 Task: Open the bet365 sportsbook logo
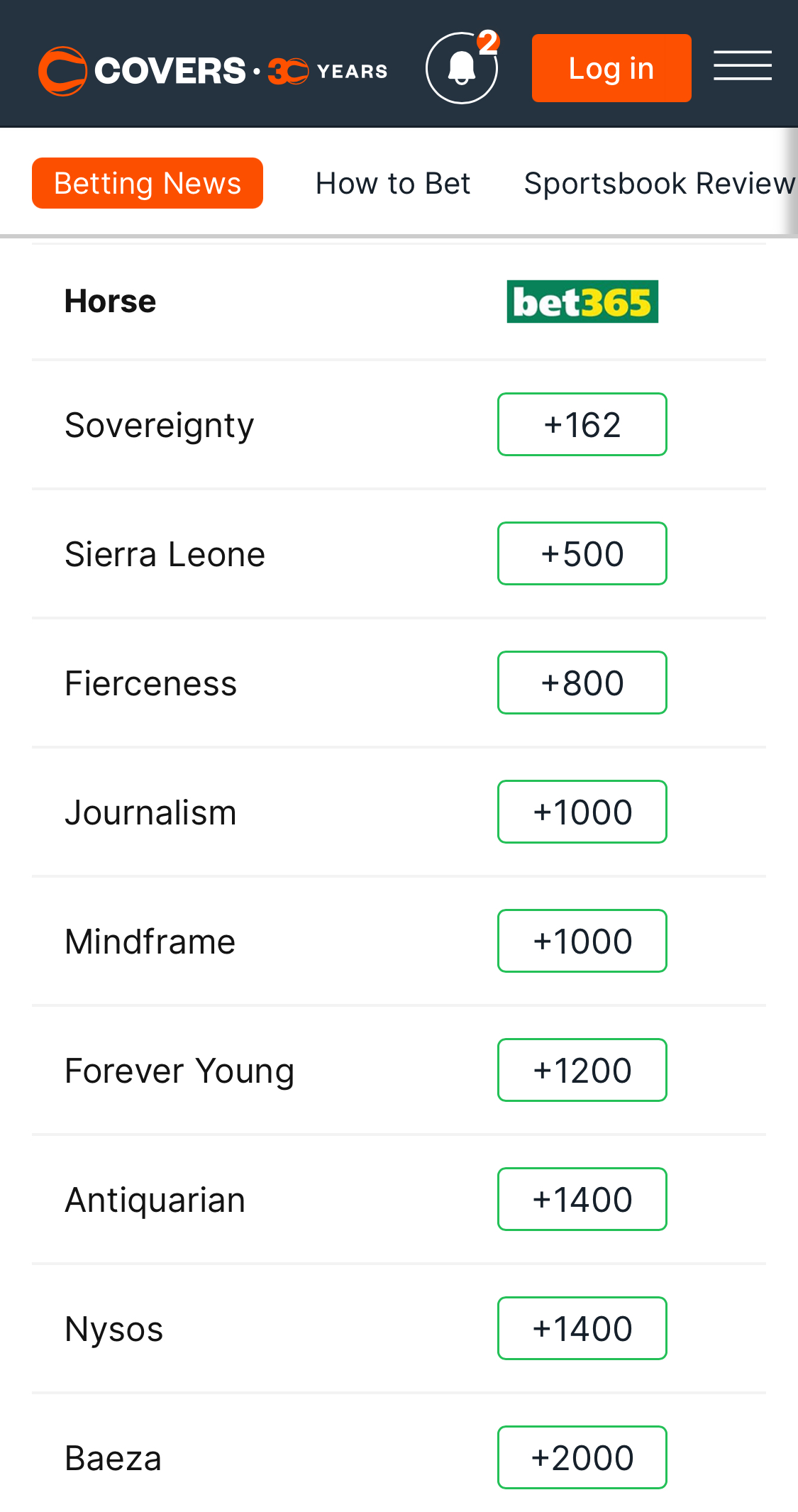582,302
